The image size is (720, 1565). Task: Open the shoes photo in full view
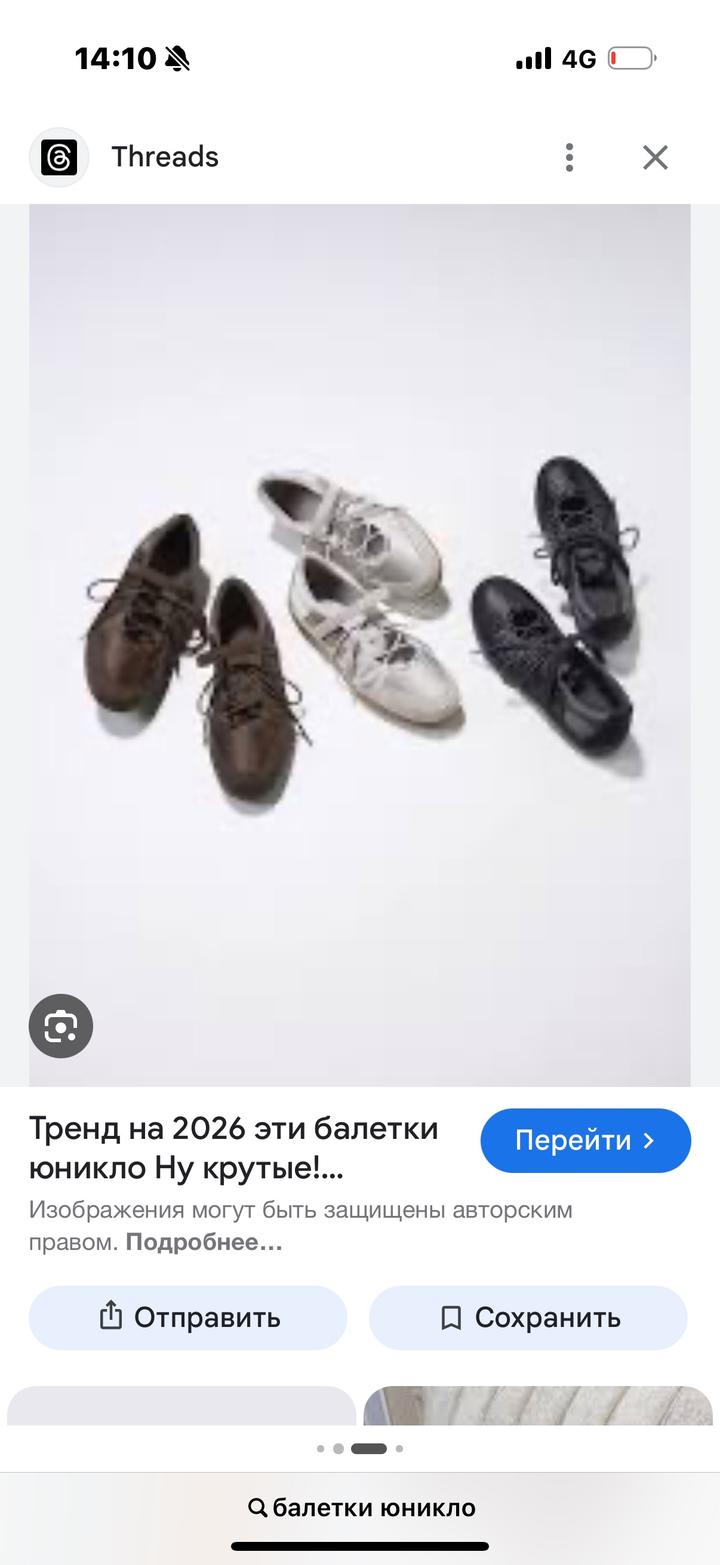[x=360, y=640]
